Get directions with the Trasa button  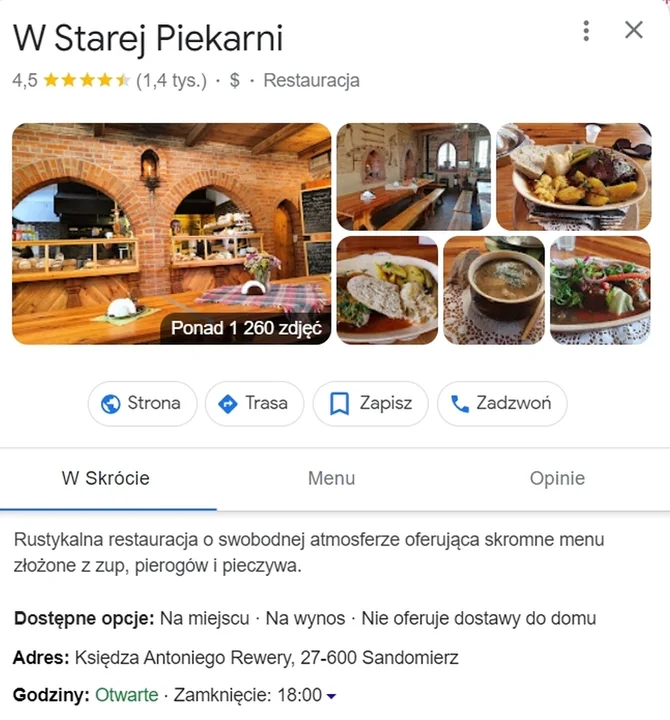pos(253,404)
